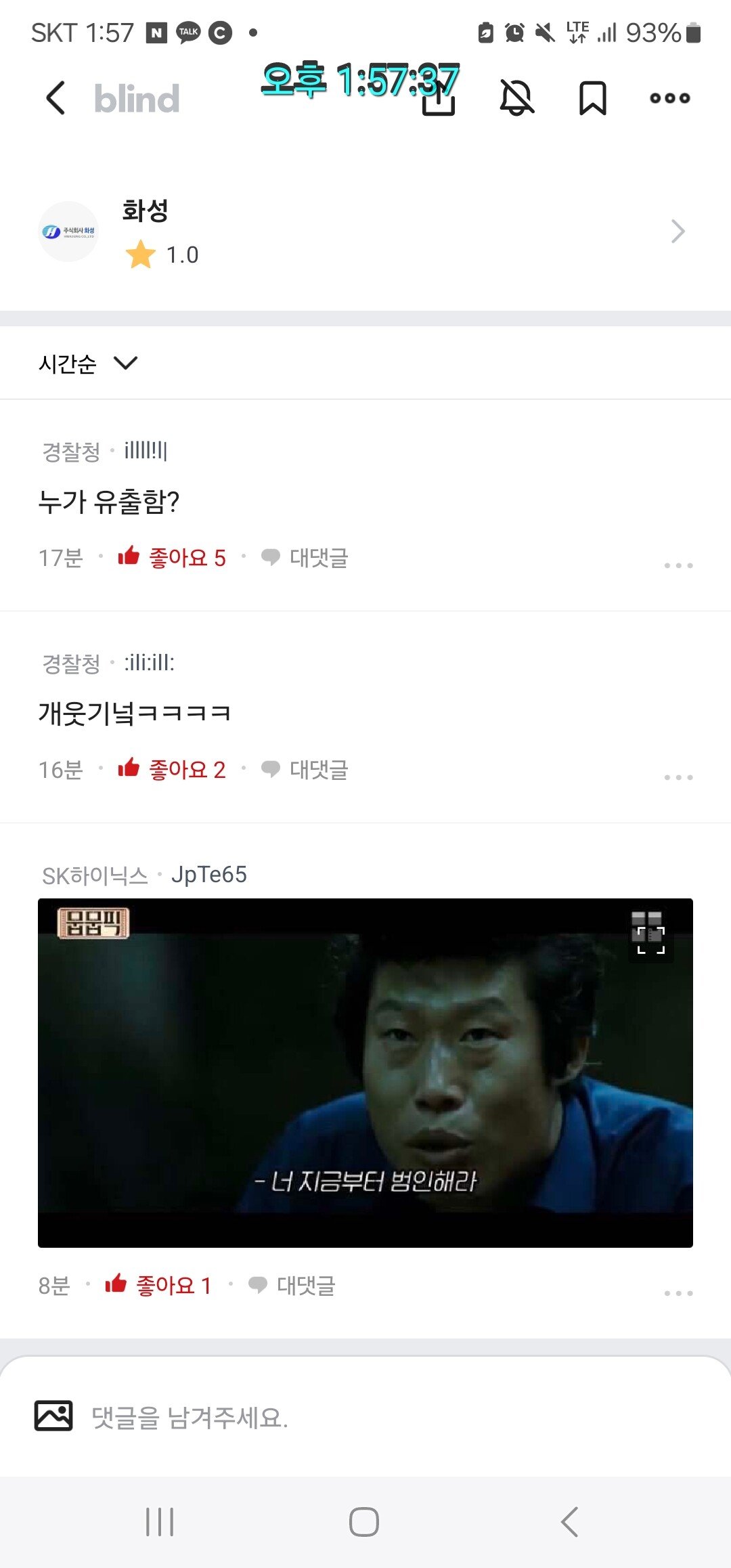Like the 개웃기넠ㅋㅋㅋㅋ comment
731x1568 pixels.
pyautogui.click(x=172, y=769)
